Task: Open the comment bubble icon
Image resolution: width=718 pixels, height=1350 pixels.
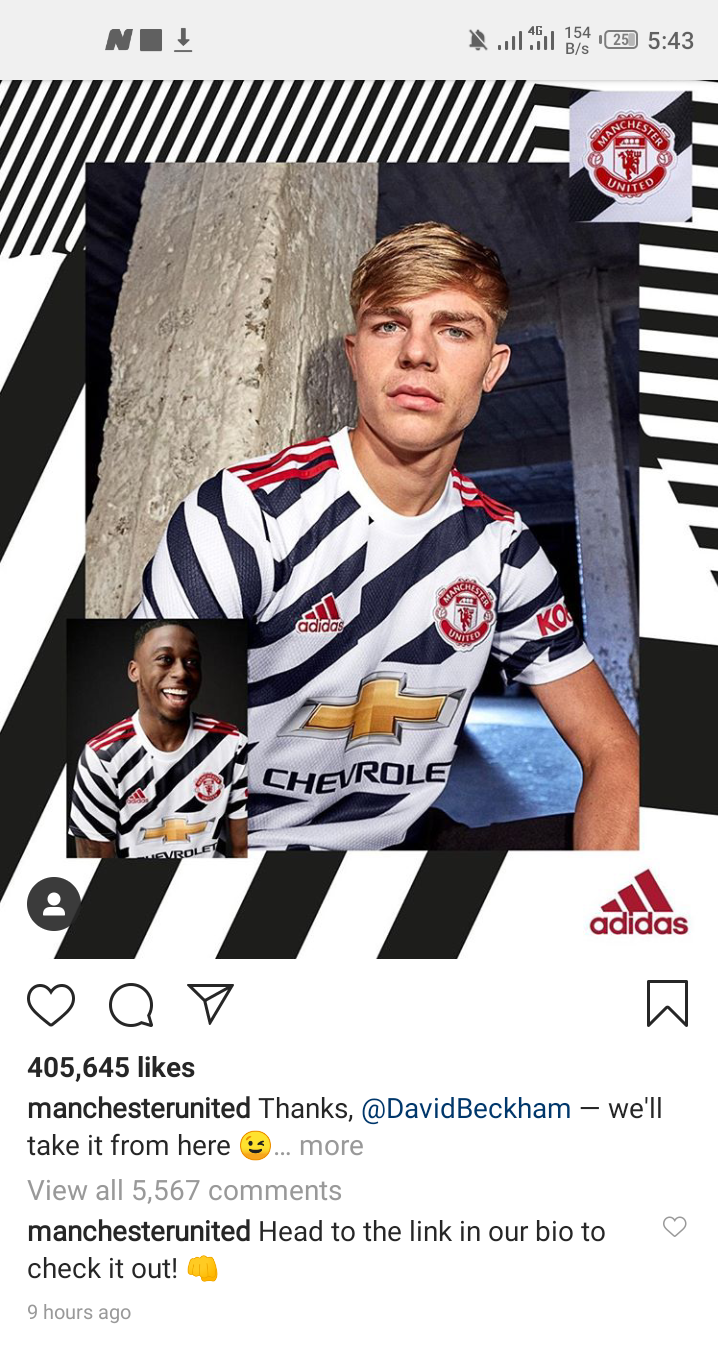Action: pos(131,1005)
